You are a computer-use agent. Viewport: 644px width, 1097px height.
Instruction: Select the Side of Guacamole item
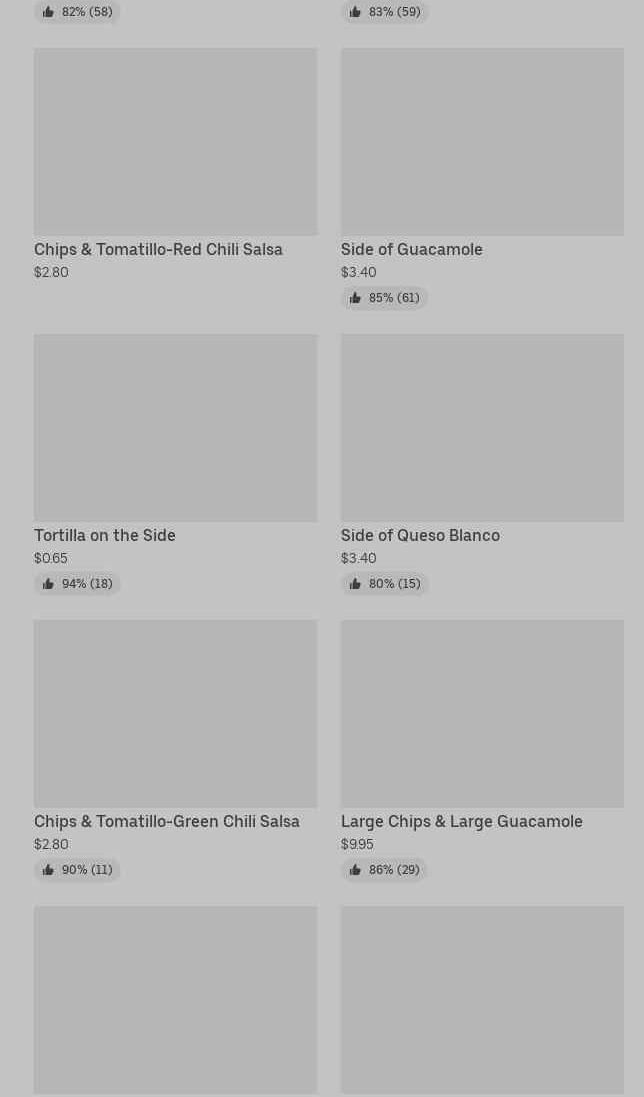[x=482, y=178]
